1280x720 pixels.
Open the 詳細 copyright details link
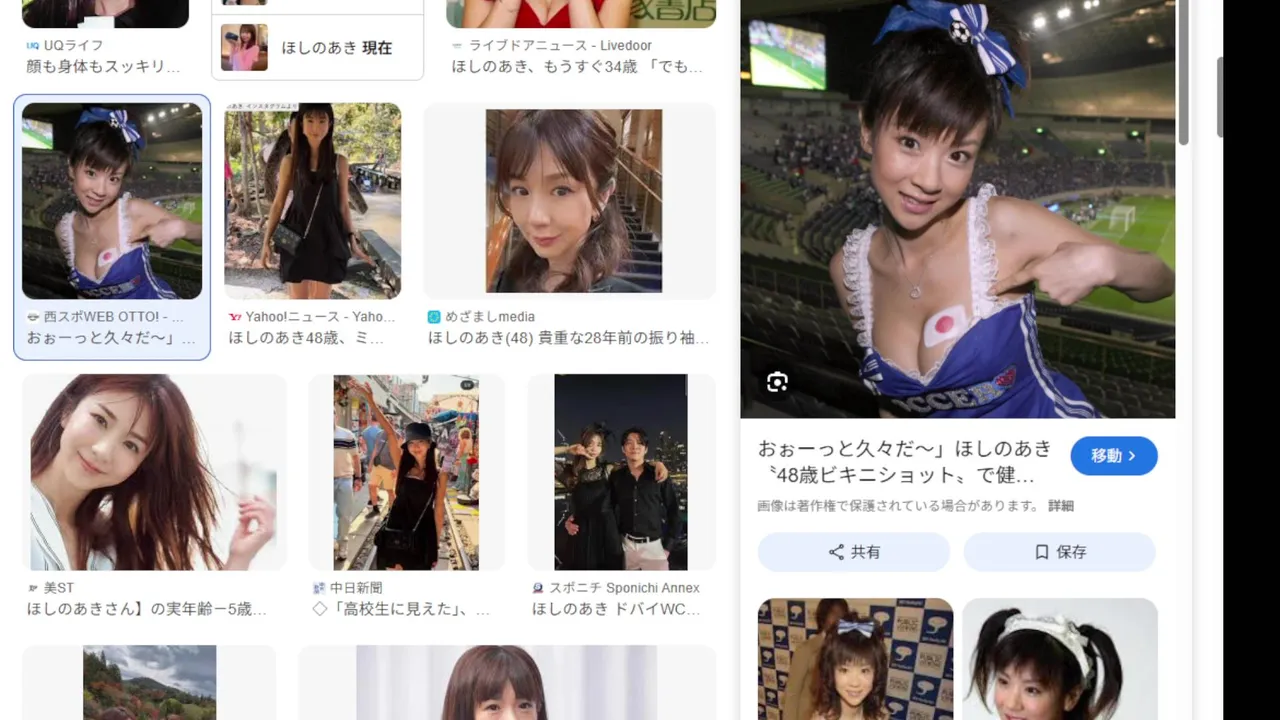pos(1060,506)
